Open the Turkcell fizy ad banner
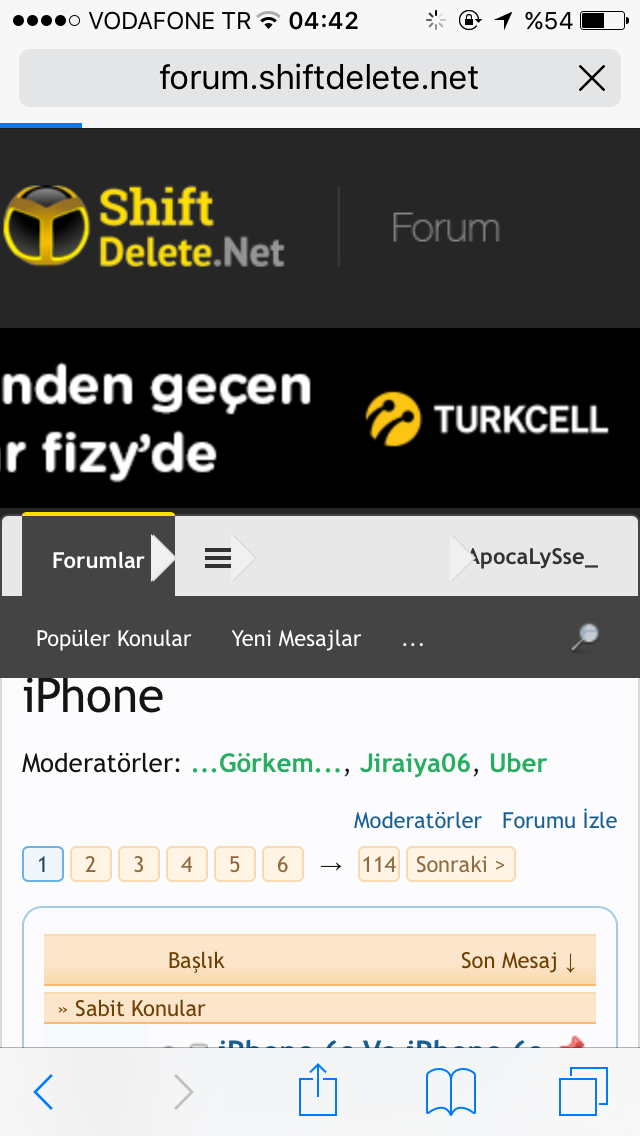This screenshot has width=640, height=1136. pos(320,418)
